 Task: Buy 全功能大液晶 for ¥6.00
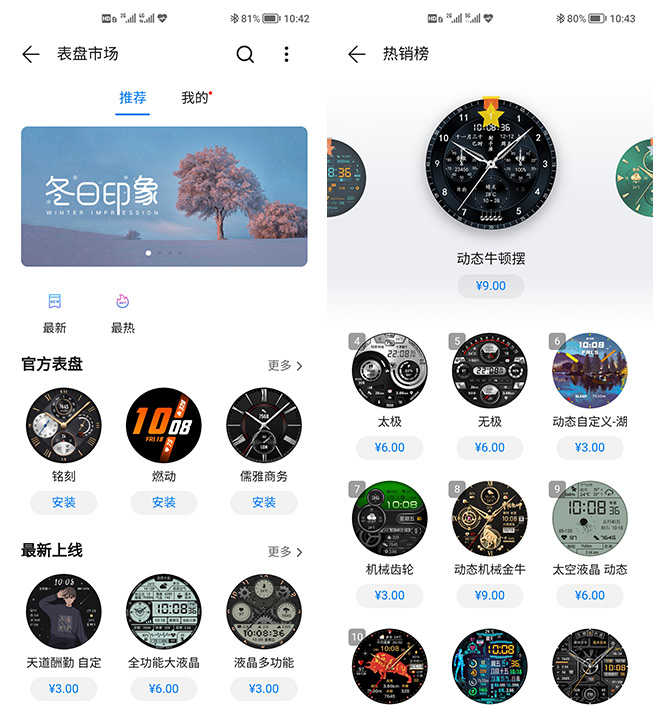pyautogui.click(x=164, y=688)
